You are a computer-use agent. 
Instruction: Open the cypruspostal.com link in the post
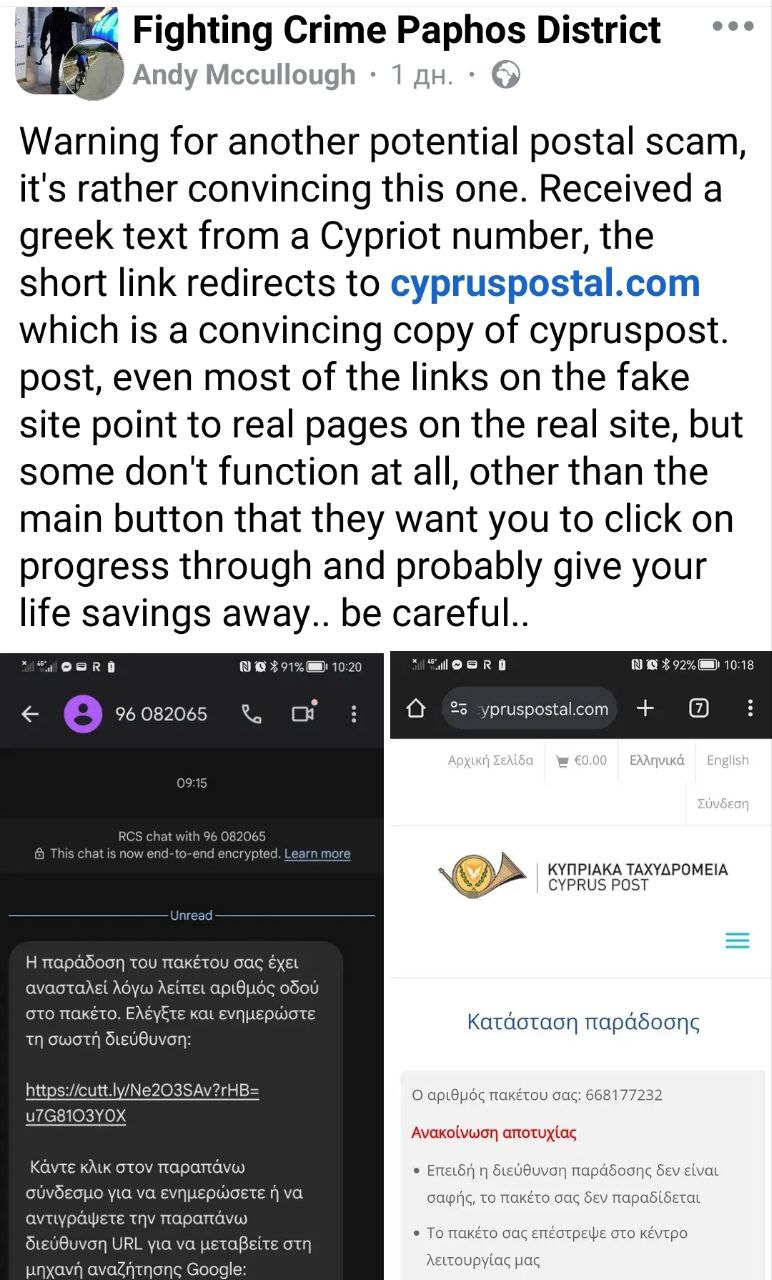point(545,283)
